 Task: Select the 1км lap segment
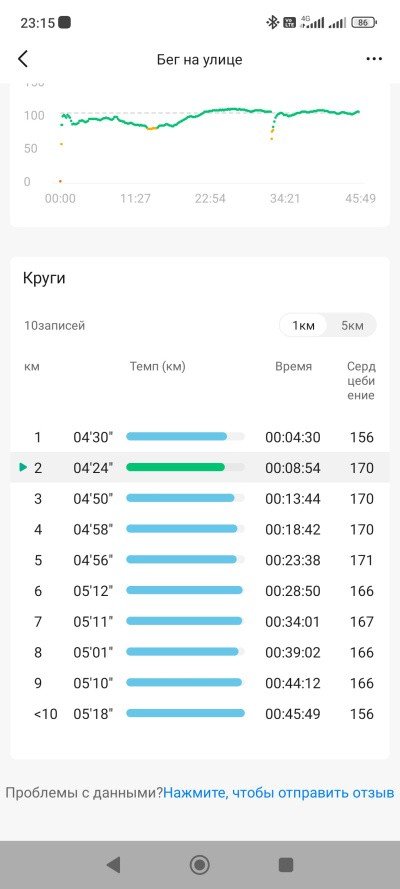pos(303,326)
